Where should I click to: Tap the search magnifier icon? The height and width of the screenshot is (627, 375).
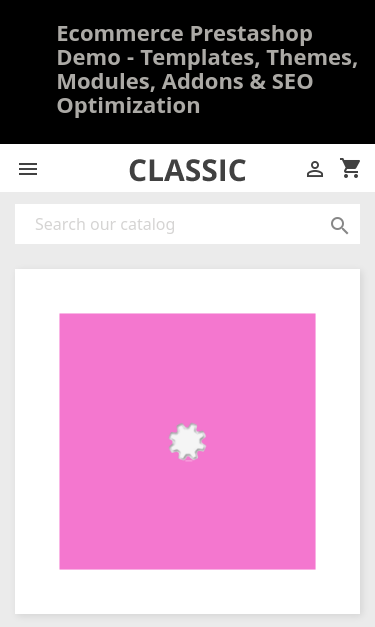339,226
